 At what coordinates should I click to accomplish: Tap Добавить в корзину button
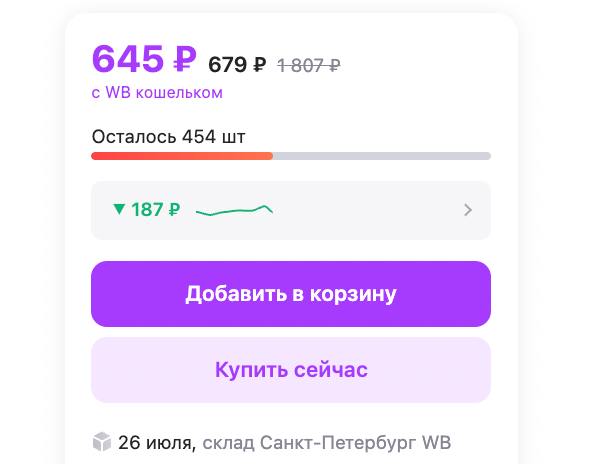coord(290,294)
